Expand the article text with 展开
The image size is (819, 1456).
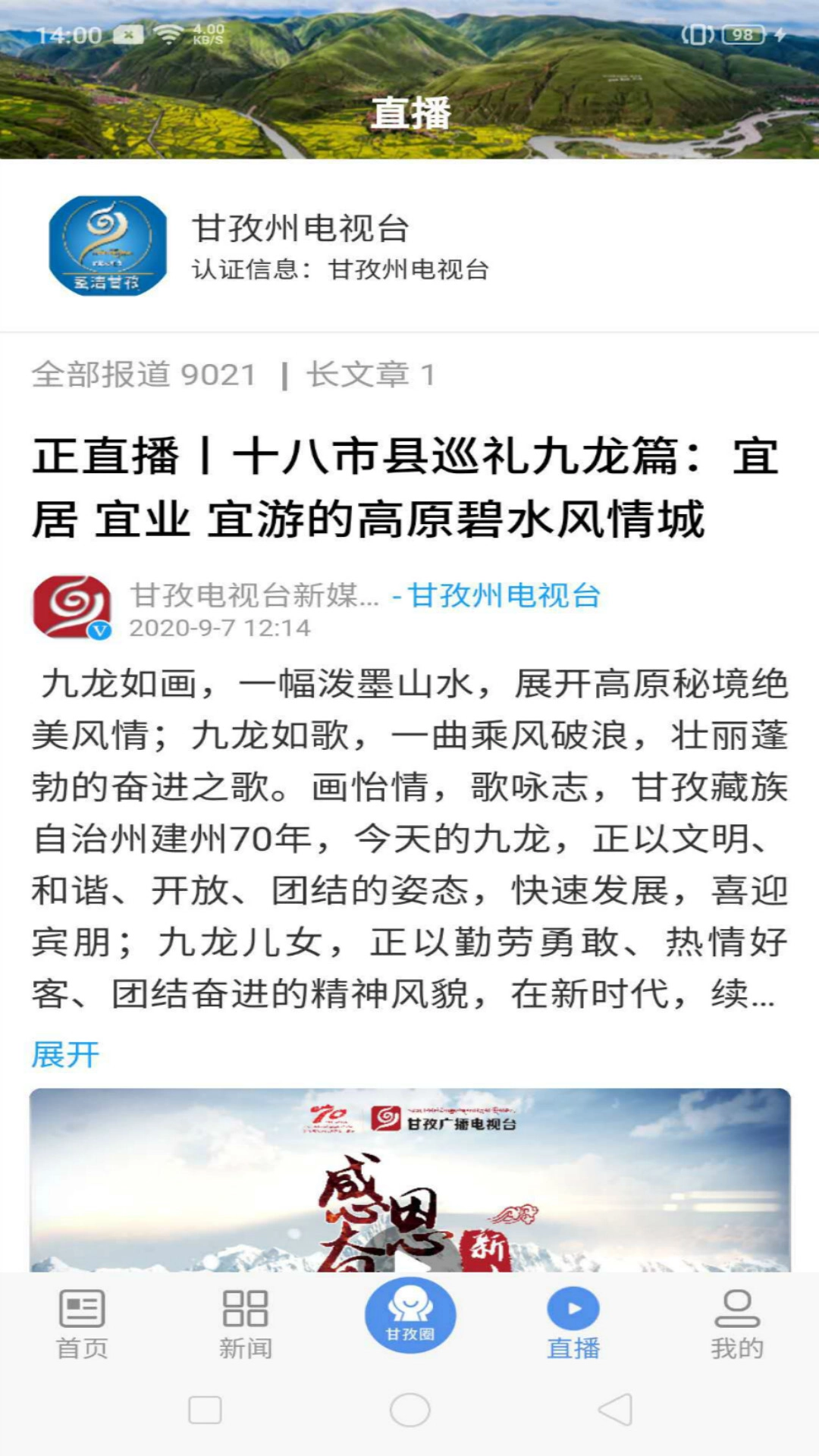65,1055
